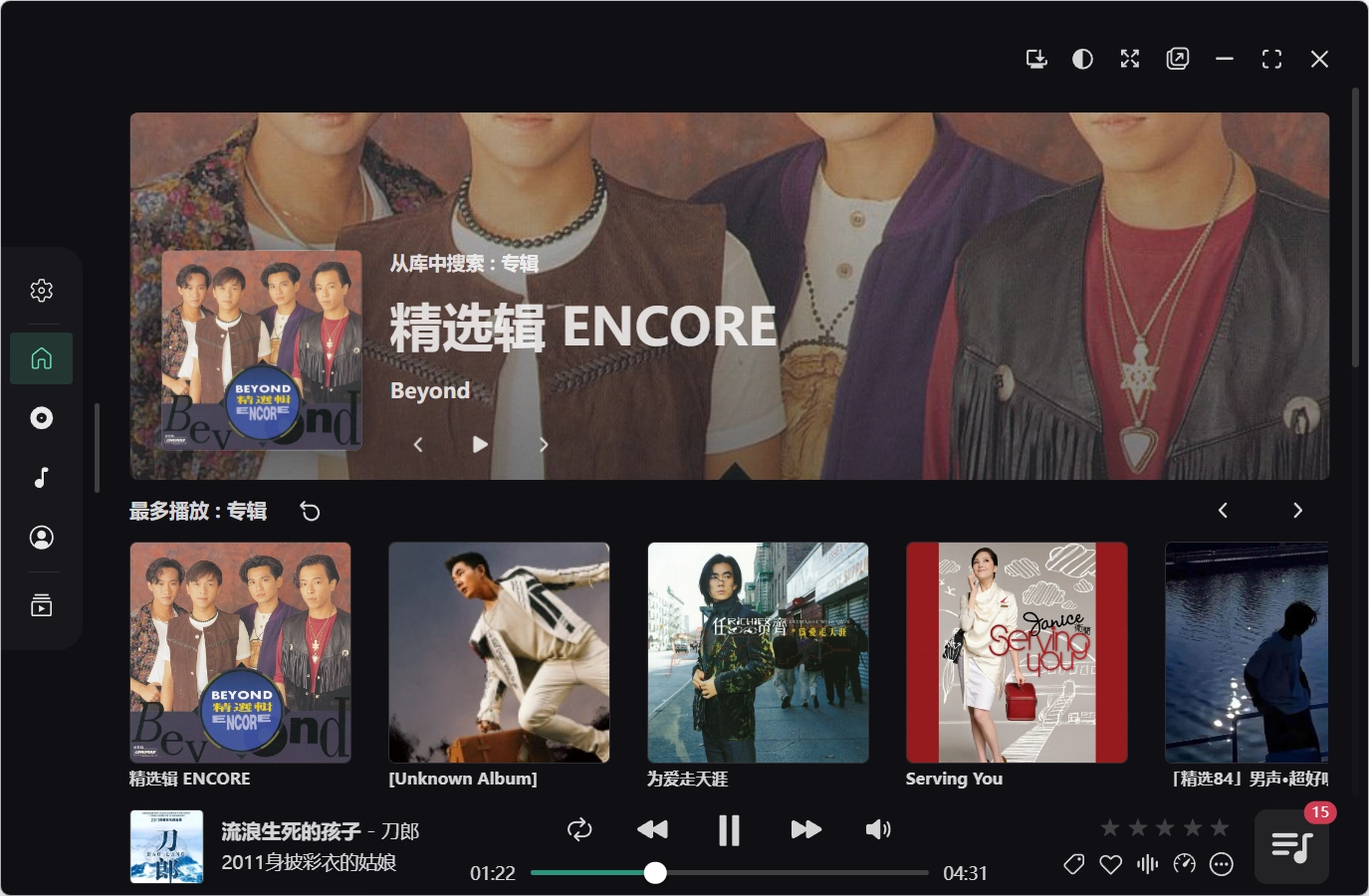1369x896 pixels.
Task: Open the [Unknown Album] card
Action: (x=499, y=653)
